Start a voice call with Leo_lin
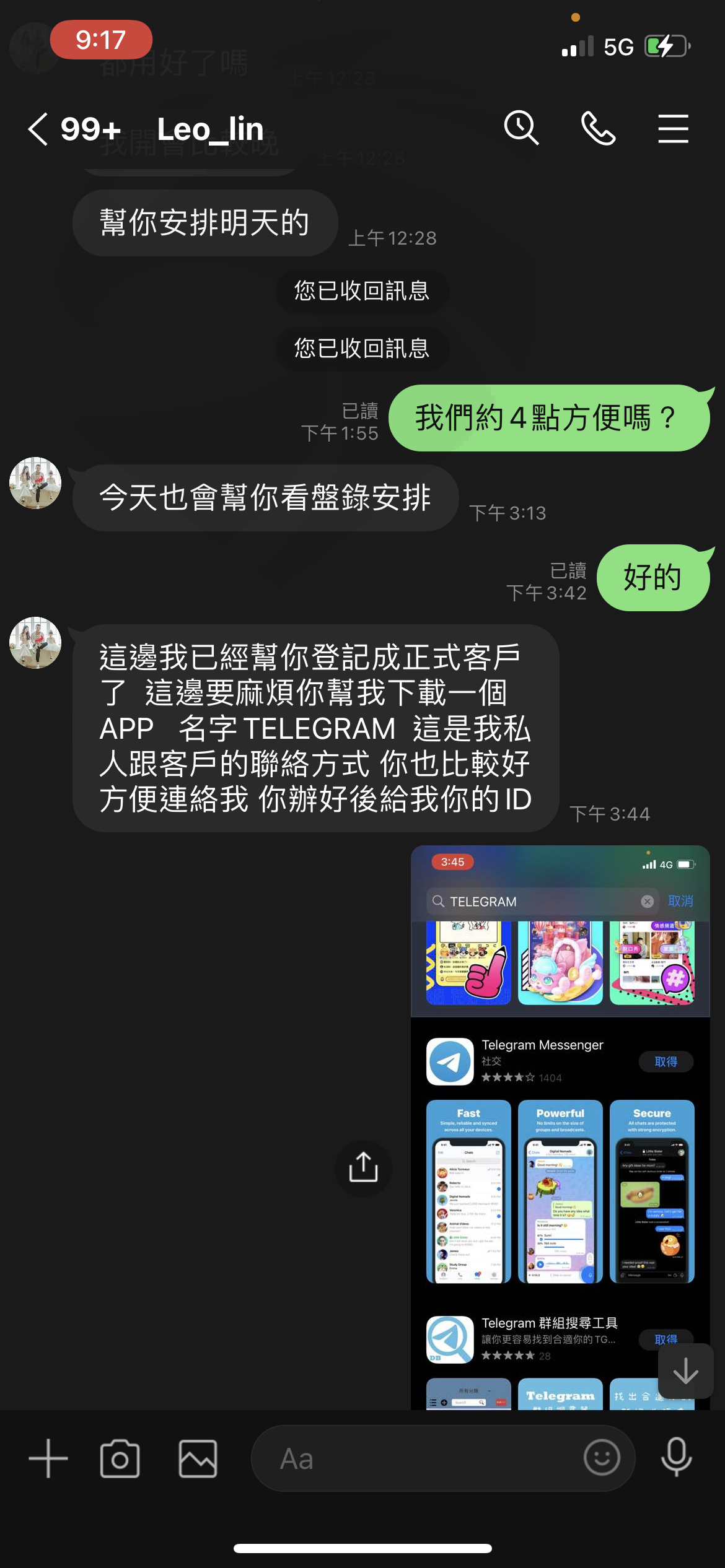The image size is (725, 1568). 598,128
